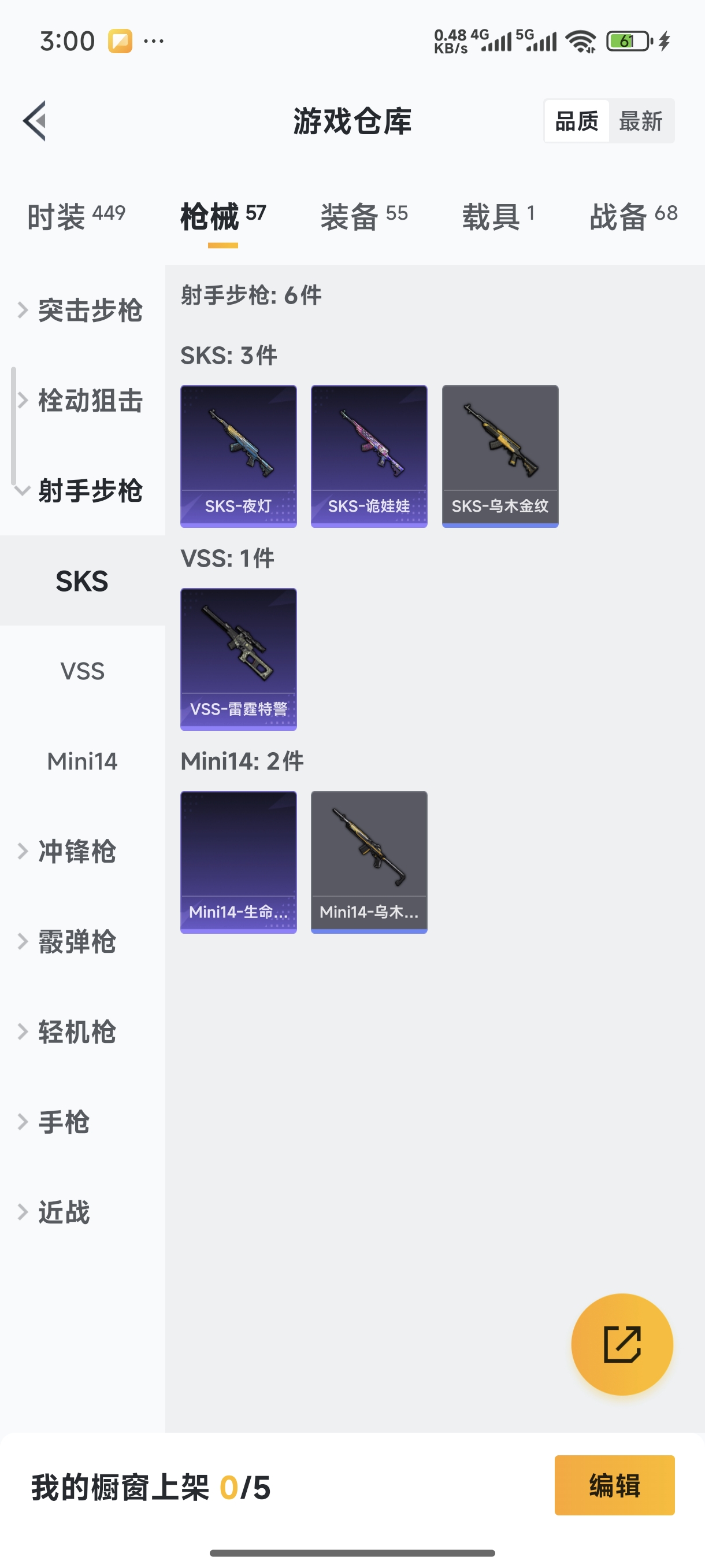Select the Mini14-乌木 weapon icon
Screen dimensions: 705x1568
pyautogui.click(x=369, y=862)
